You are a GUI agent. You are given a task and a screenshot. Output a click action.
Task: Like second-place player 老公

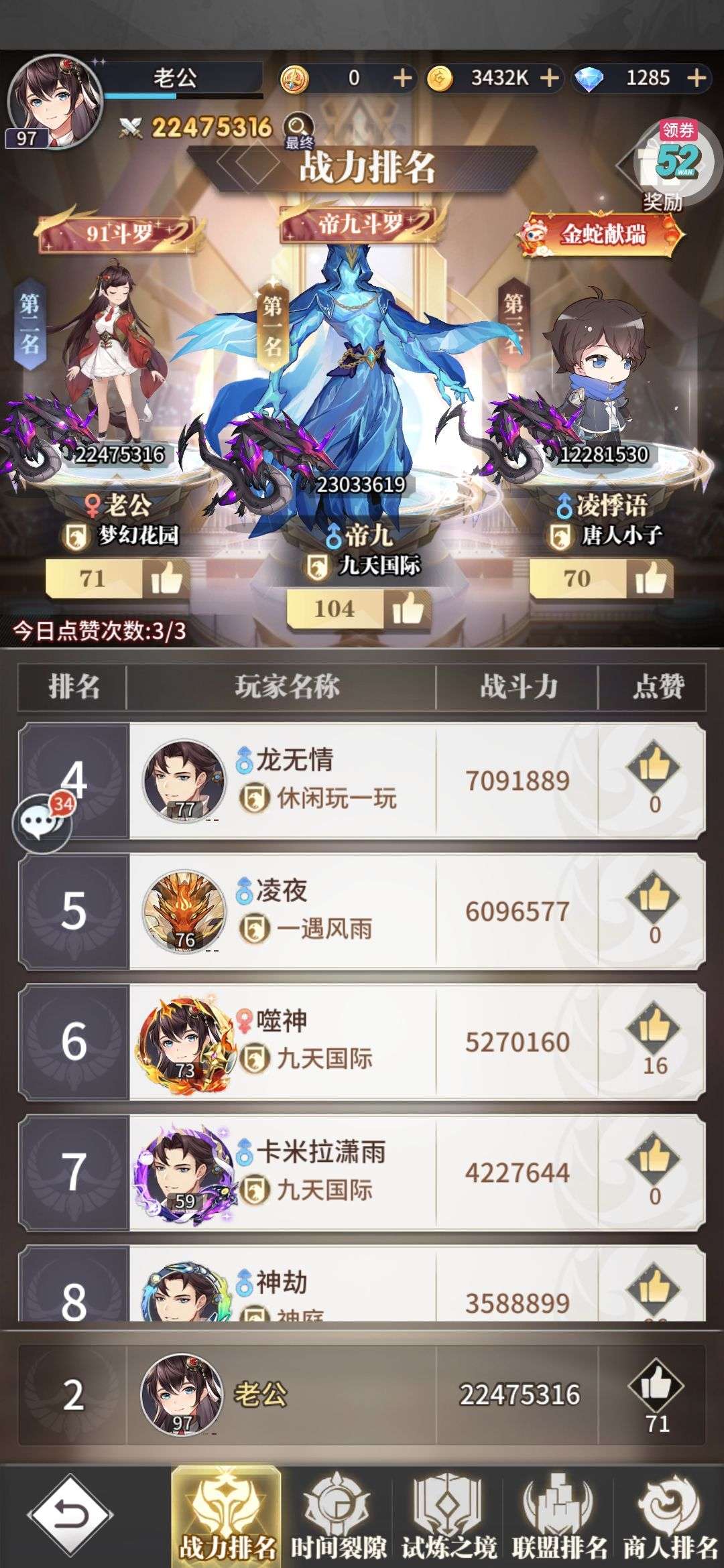(166, 579)
